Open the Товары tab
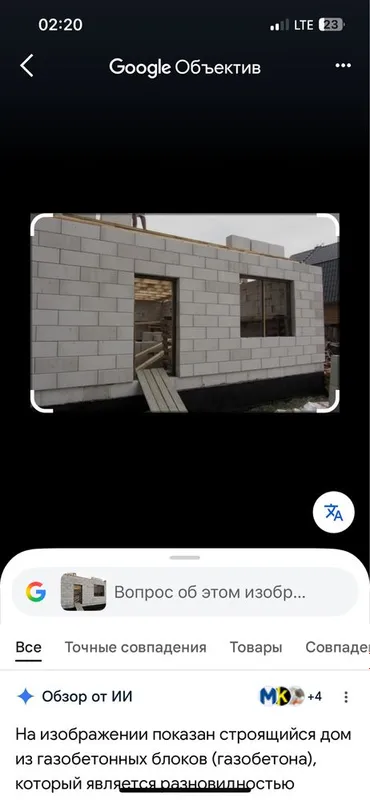Image resolution: width=370 pixels, height=800 pixels. [256, 647]
